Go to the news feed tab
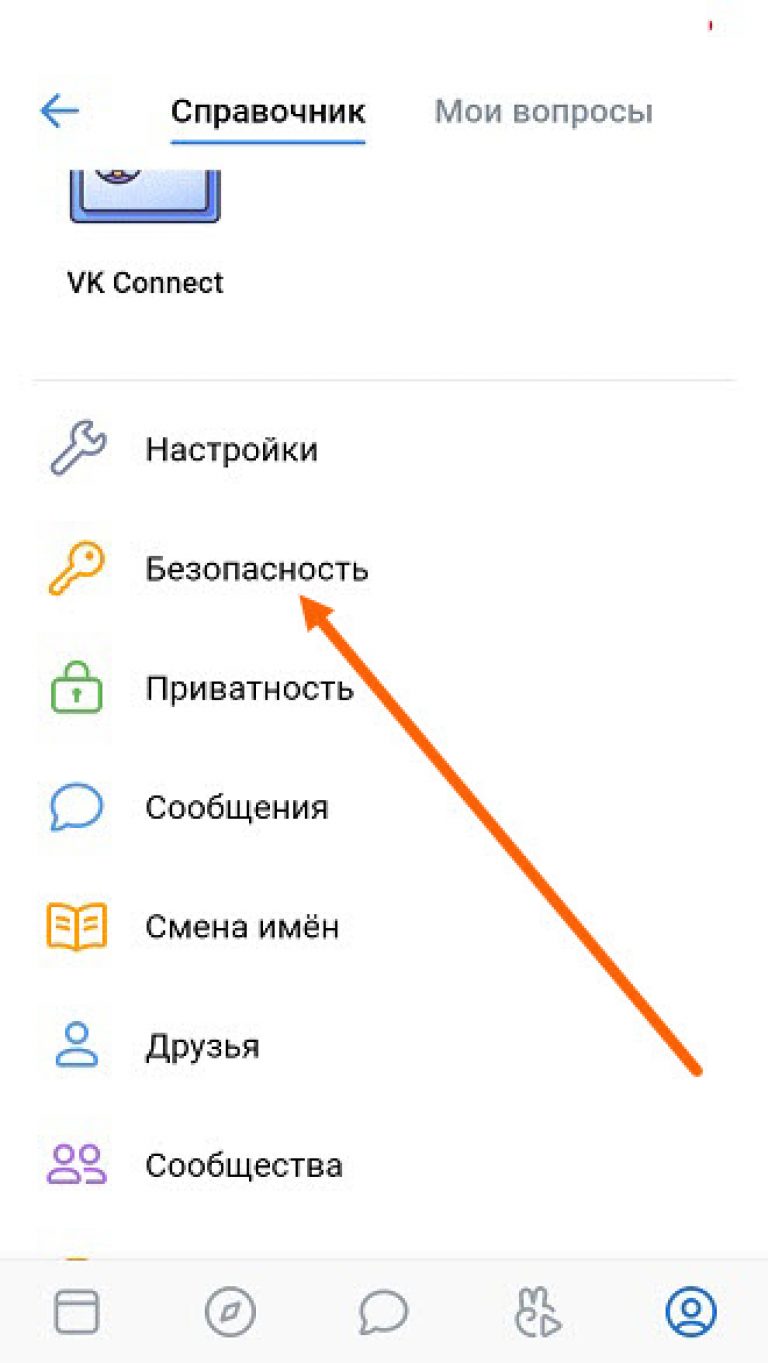768x1363 pixels. (77, 1310)
